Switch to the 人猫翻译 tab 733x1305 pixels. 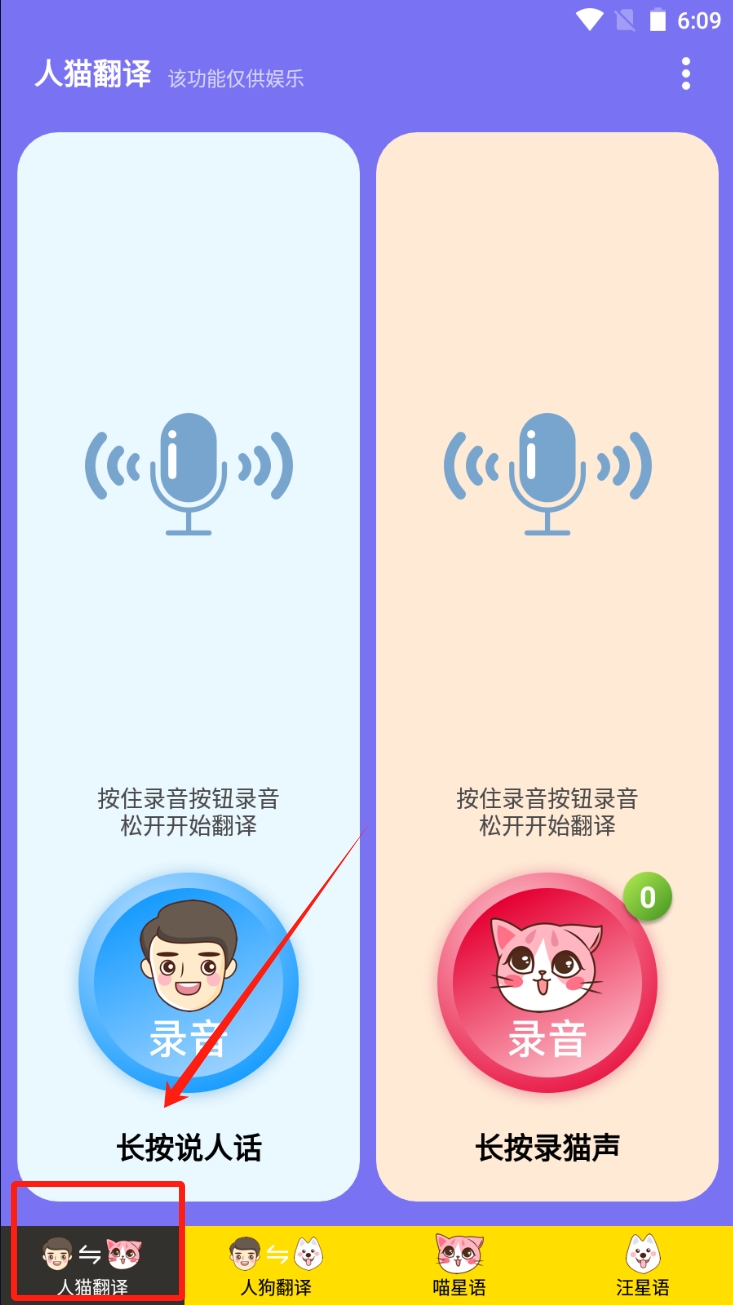(x=92, y=1265)
